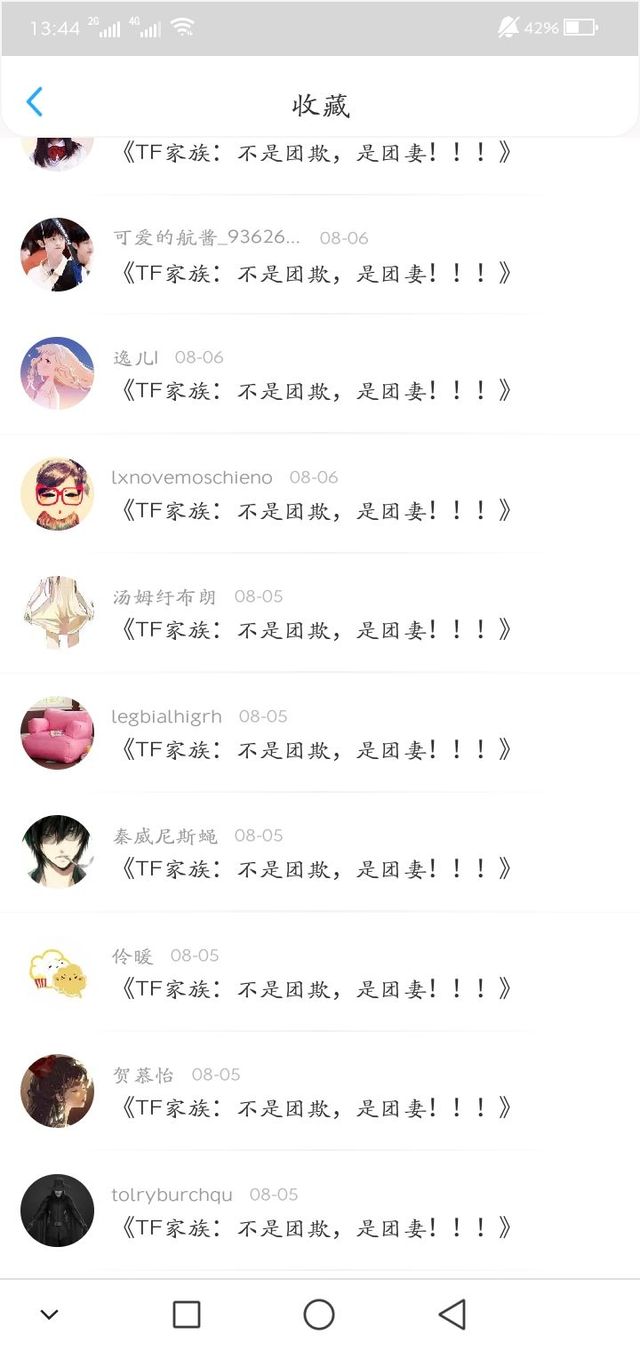Open the entry from 汤姆纤布朗
This screenshot has width=640, height=1351.
[320, 613]
